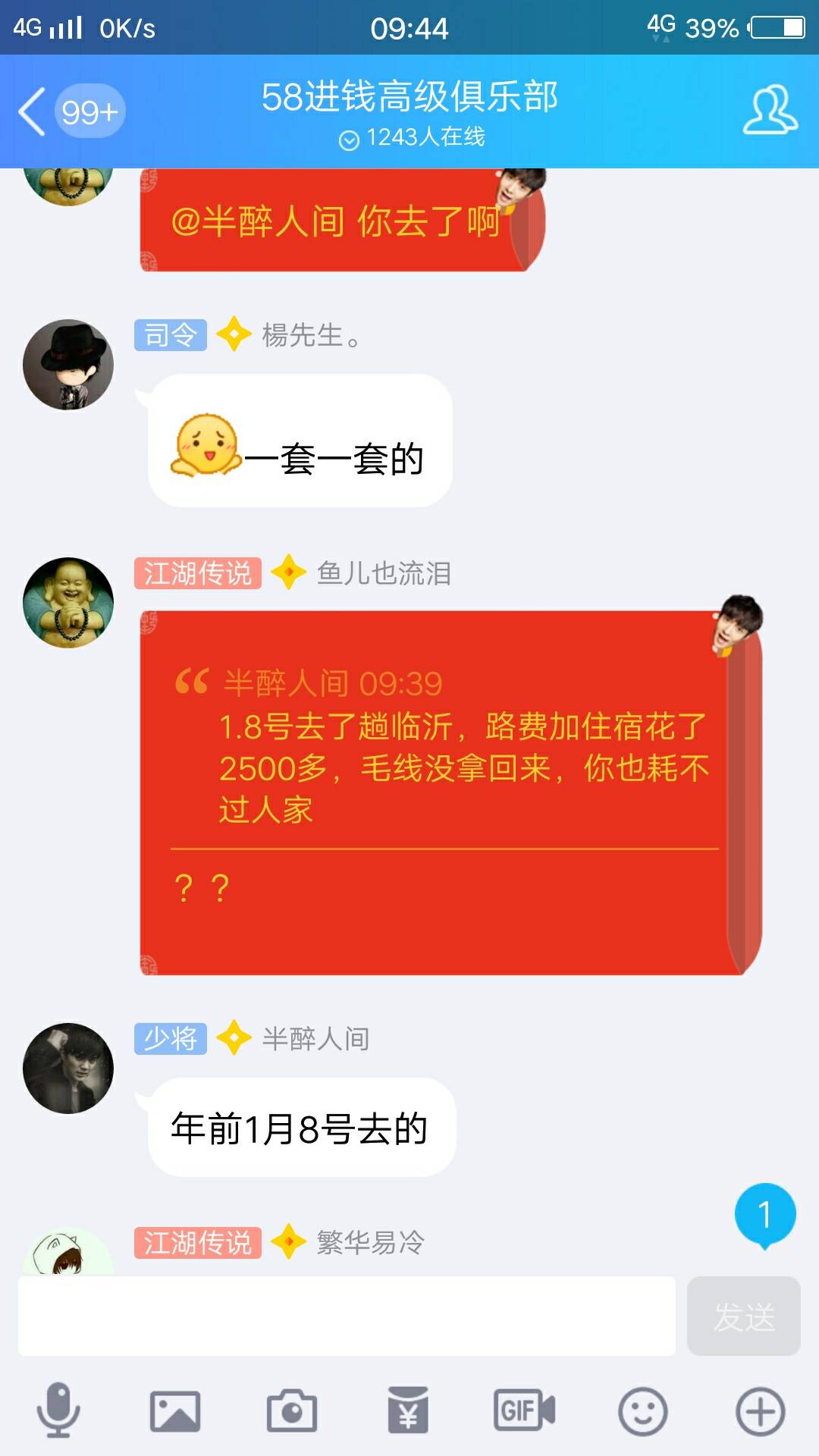Tap the message text input field
819x1456 pixels.
(x=347, y=1316)
